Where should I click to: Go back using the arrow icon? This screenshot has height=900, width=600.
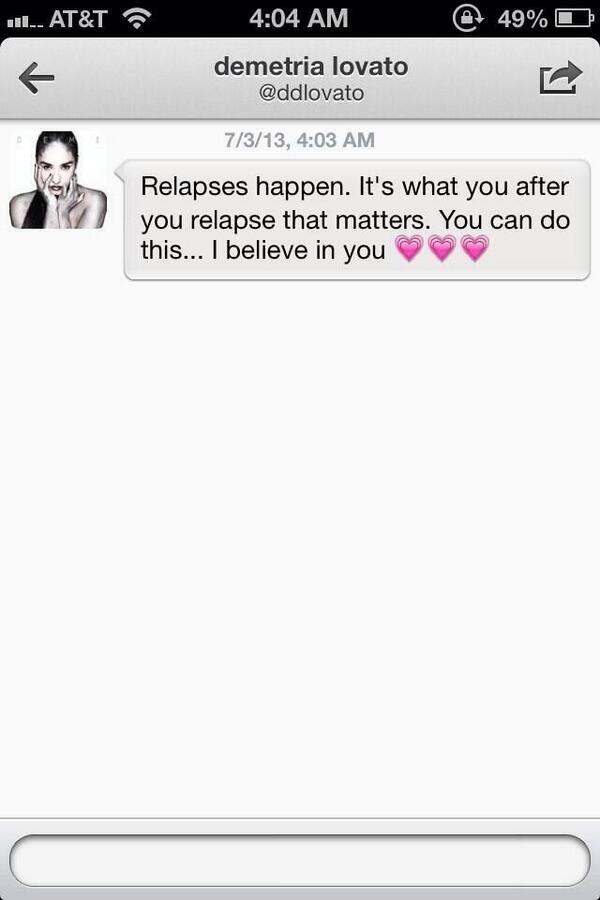[36, 78]
